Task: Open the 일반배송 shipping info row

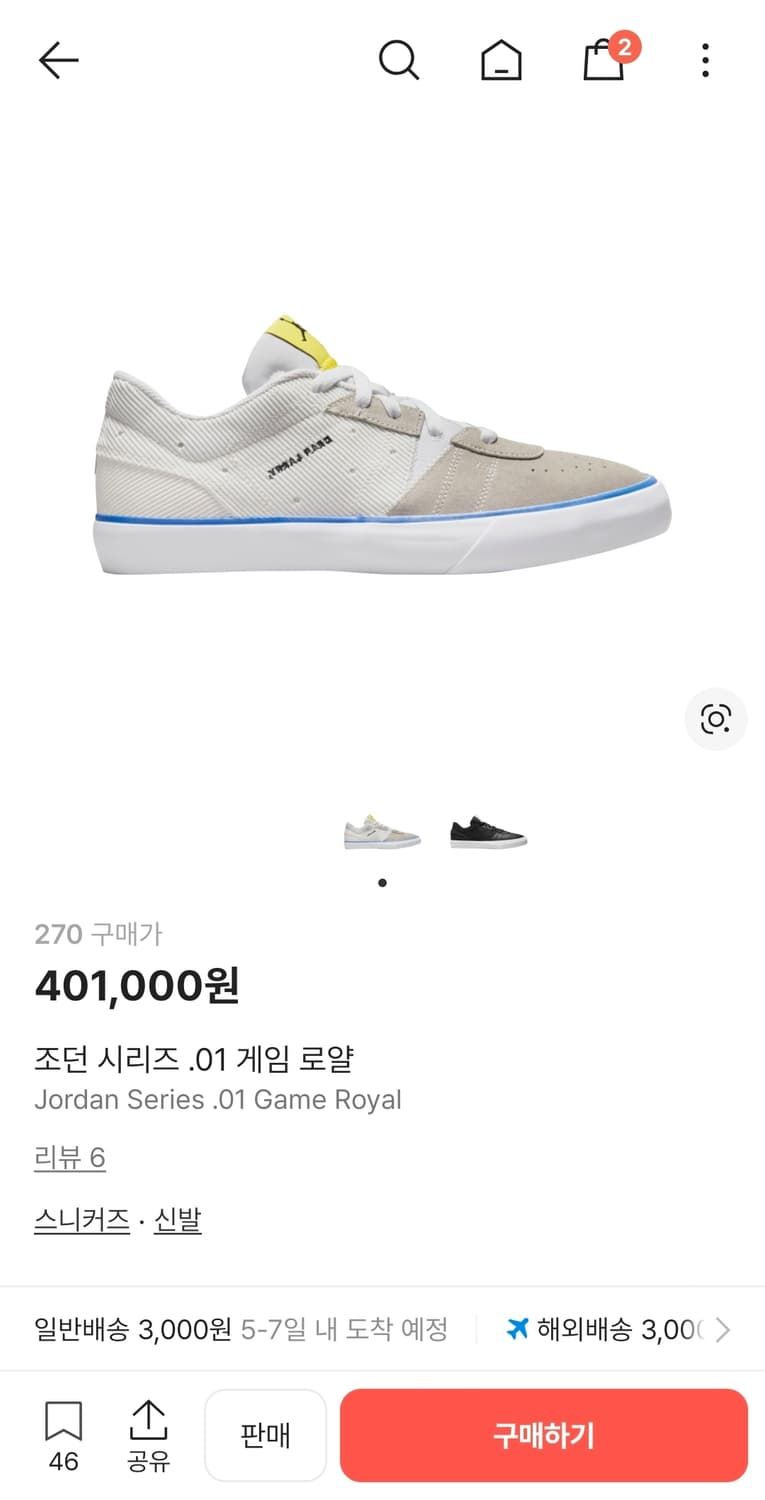Action: coord(230,1329)
